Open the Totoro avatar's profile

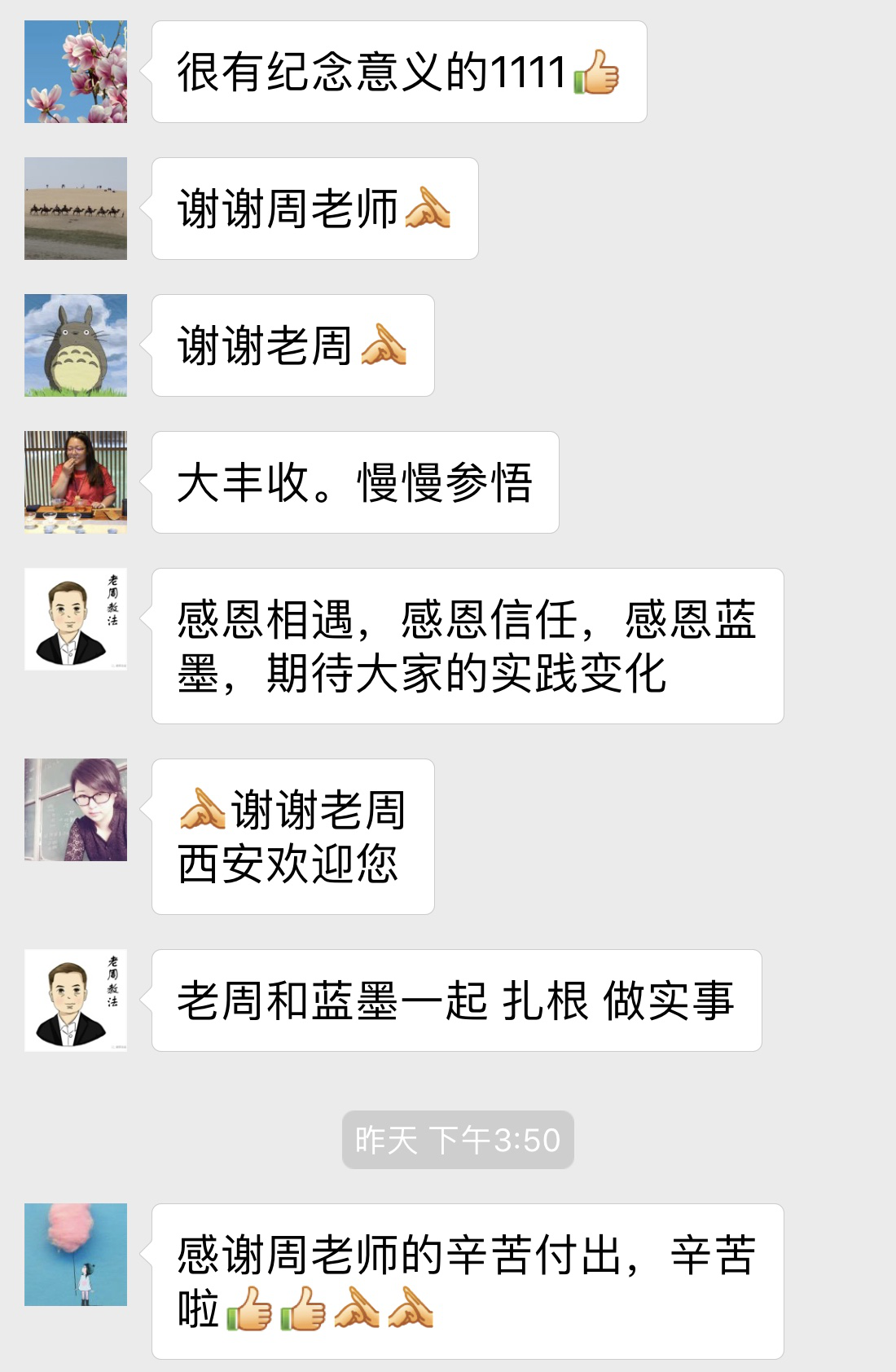pos(76,345)
